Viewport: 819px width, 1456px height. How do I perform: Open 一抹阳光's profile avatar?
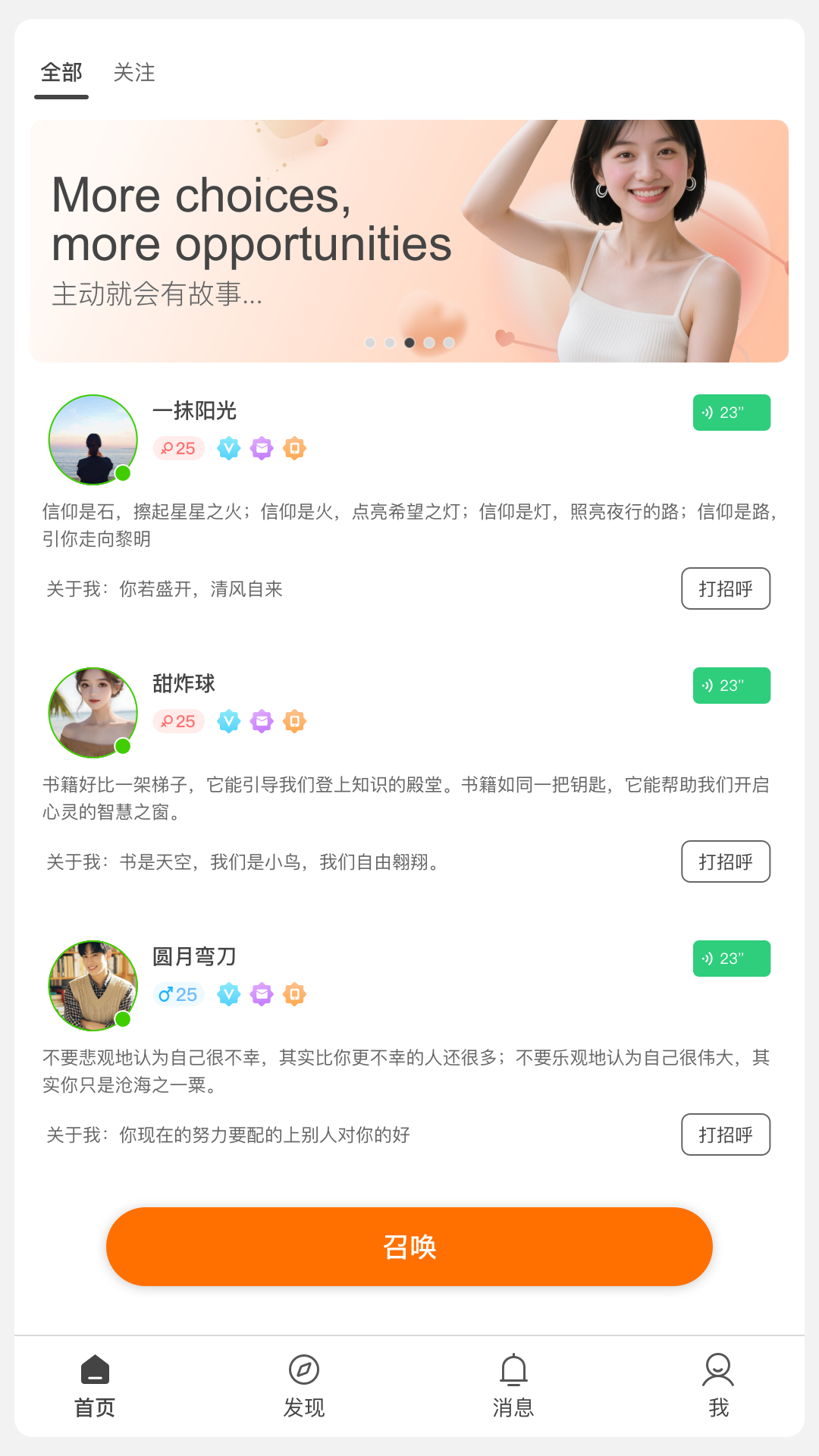93,440
